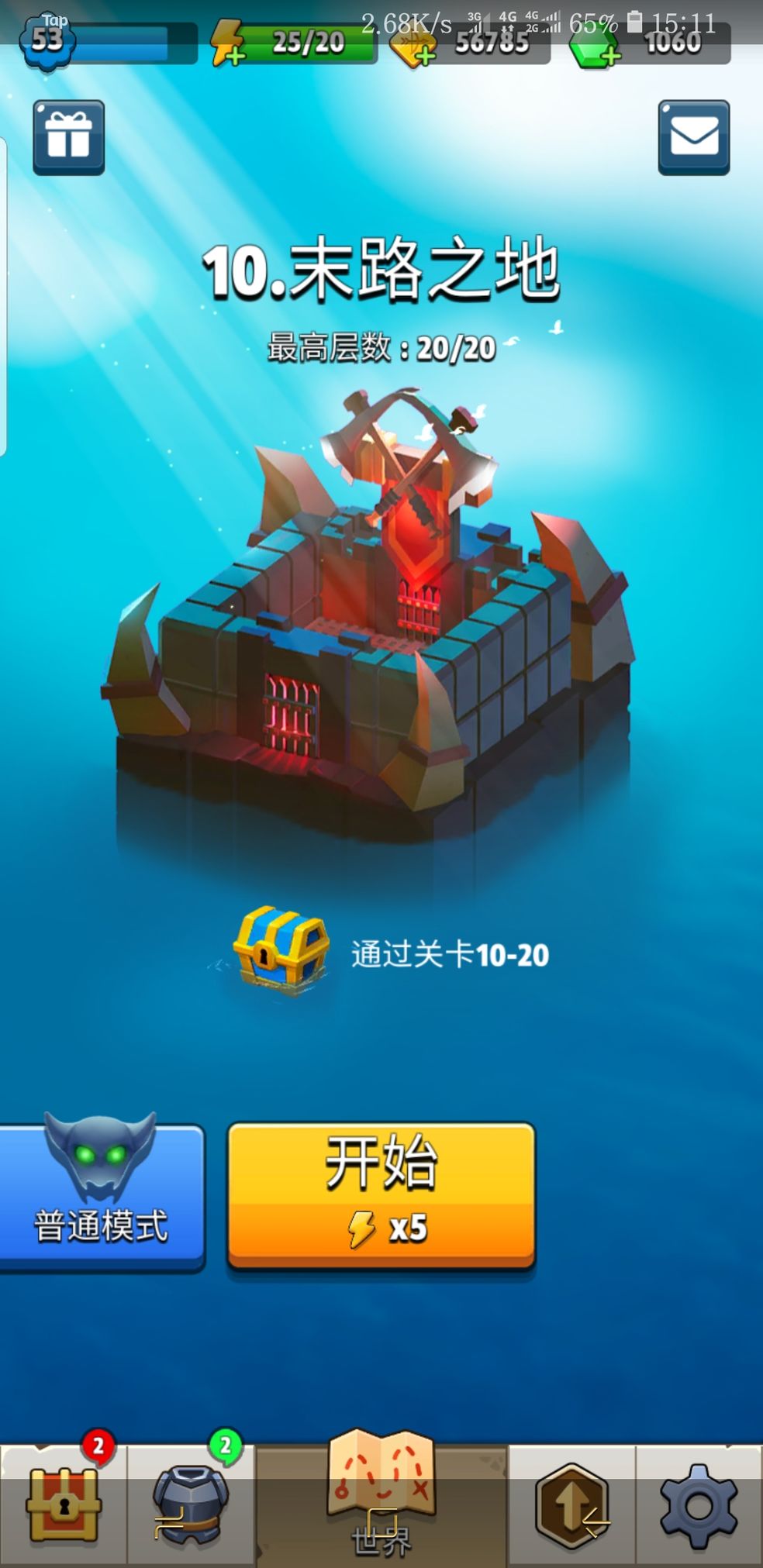Add more energy with the lightning plus
763x1568 pixels.
(227, 48)
